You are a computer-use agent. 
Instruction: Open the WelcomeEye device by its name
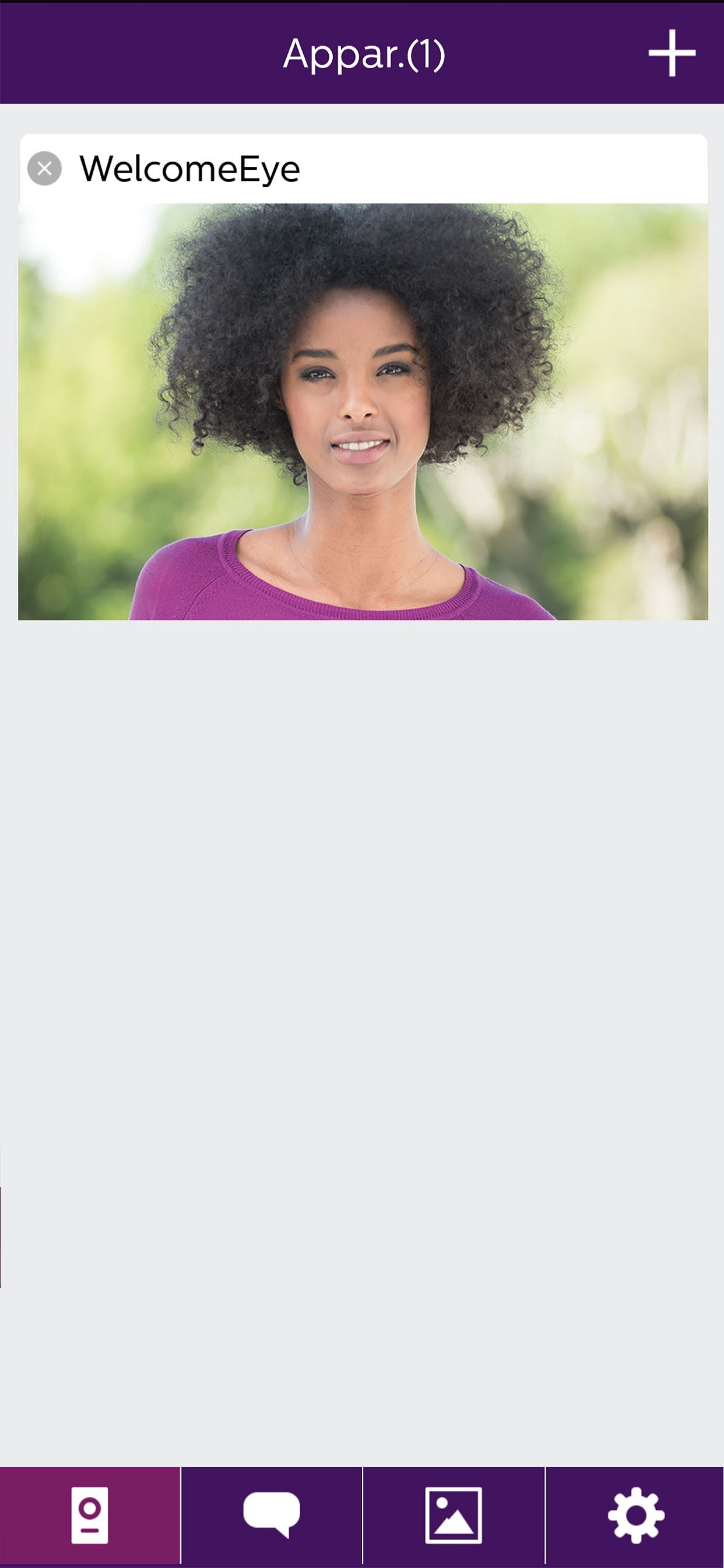point(189,169)
